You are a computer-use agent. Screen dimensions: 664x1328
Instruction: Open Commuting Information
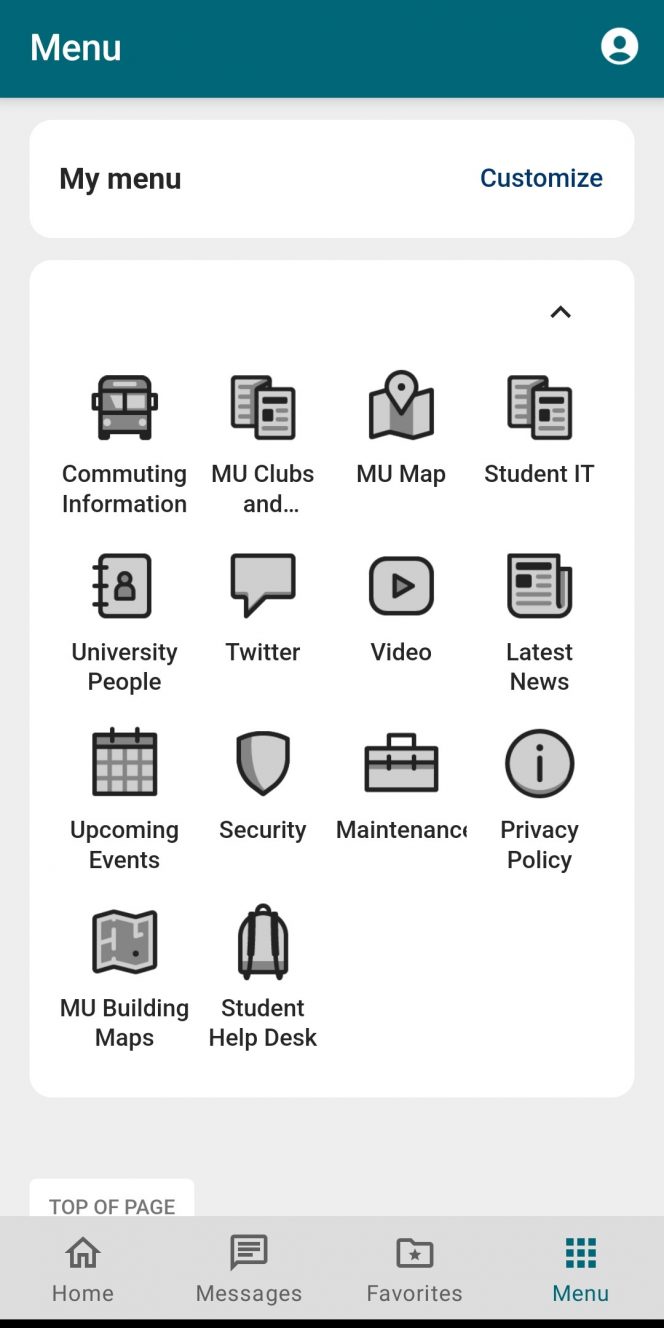(124, 444)
